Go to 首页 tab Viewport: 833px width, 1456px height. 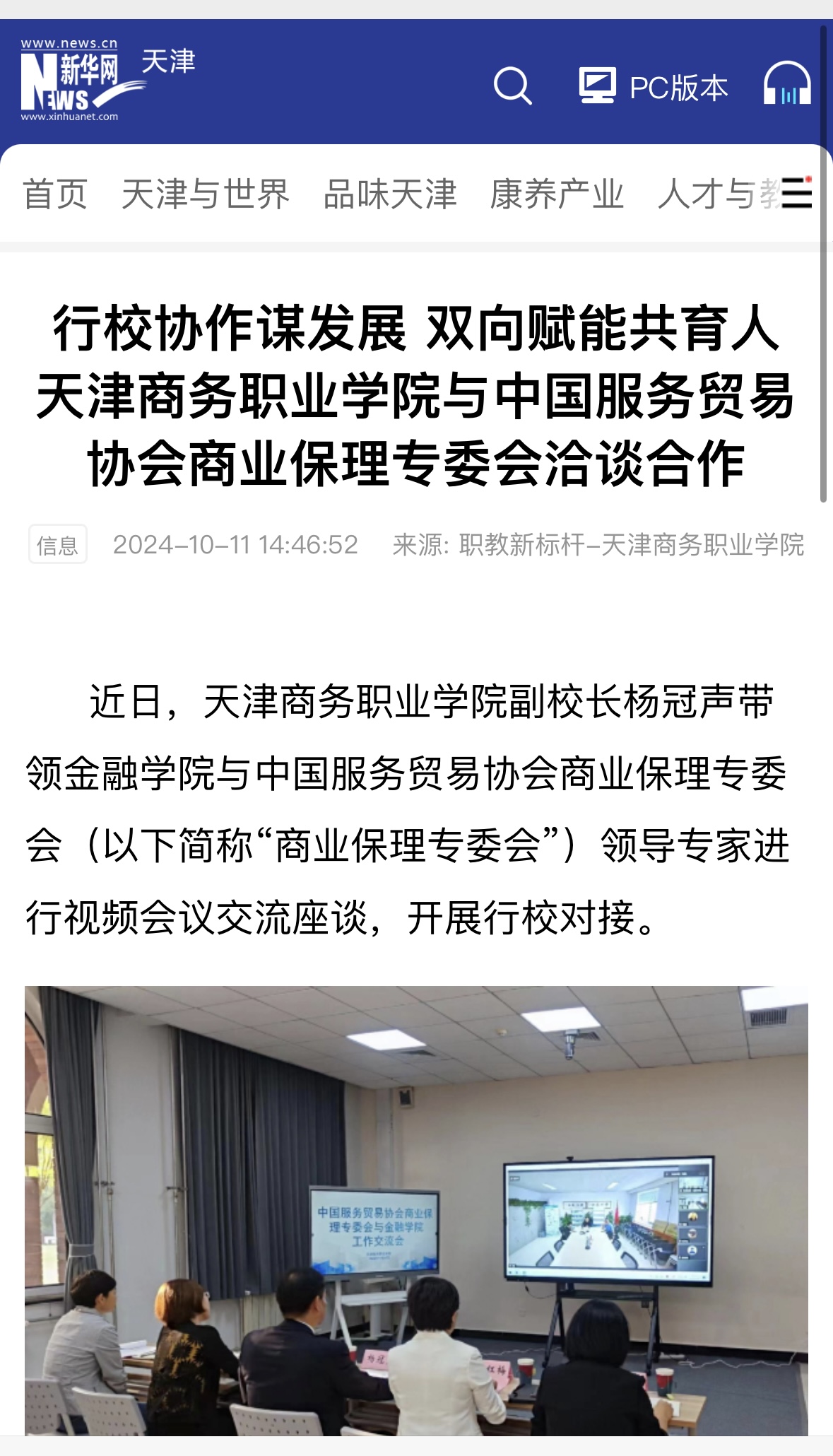55,194
